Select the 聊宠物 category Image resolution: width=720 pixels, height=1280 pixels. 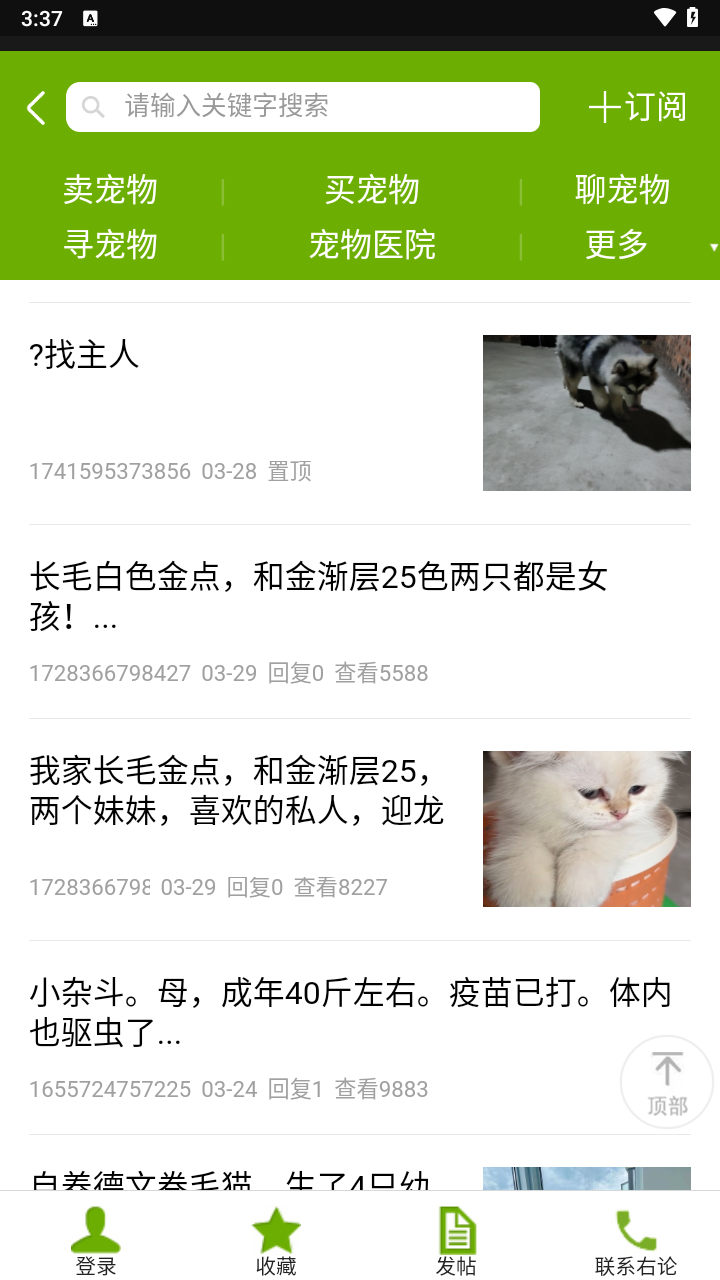[621, 190]
